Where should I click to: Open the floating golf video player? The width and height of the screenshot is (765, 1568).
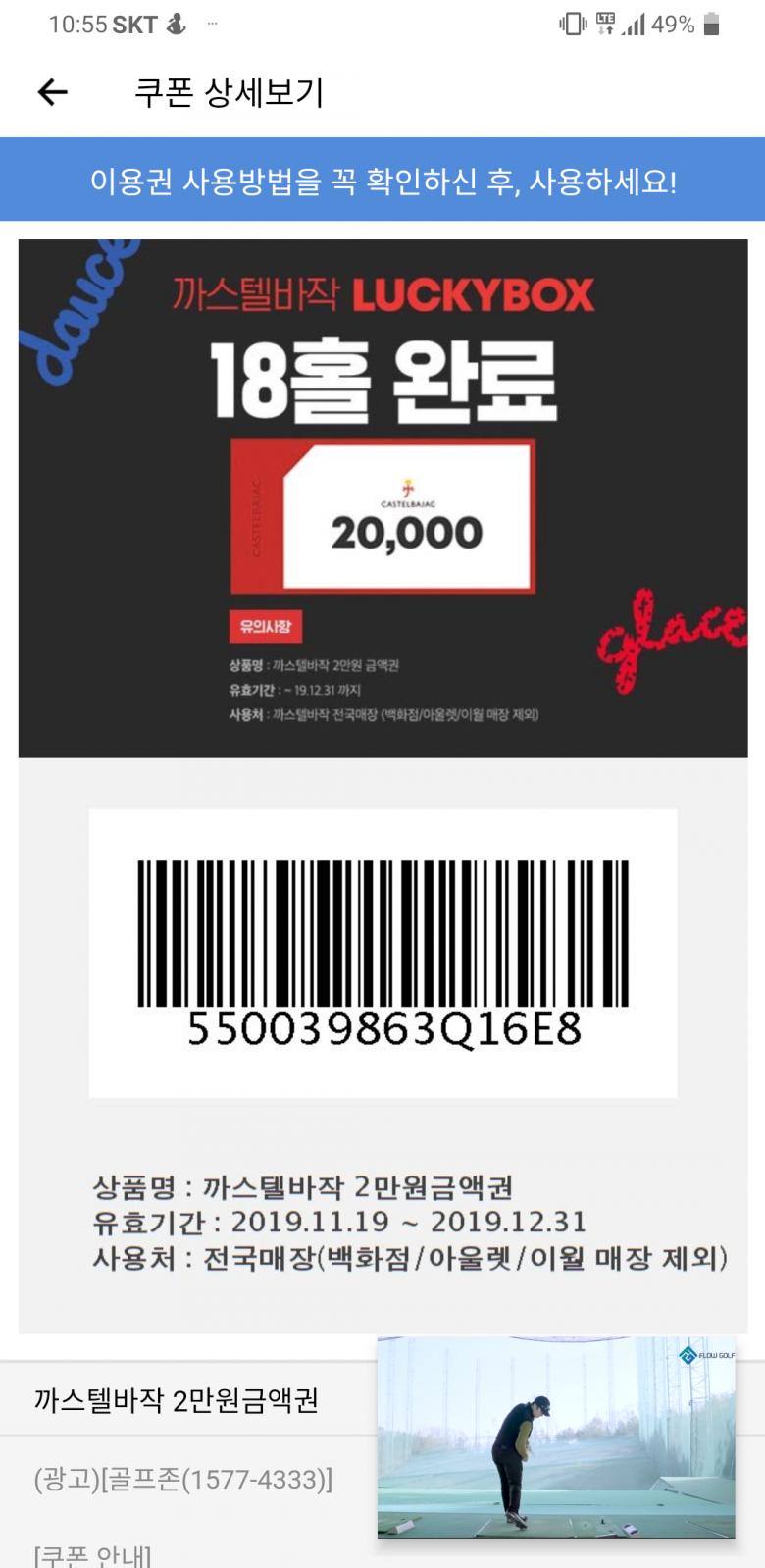[x=556, y=1437]
